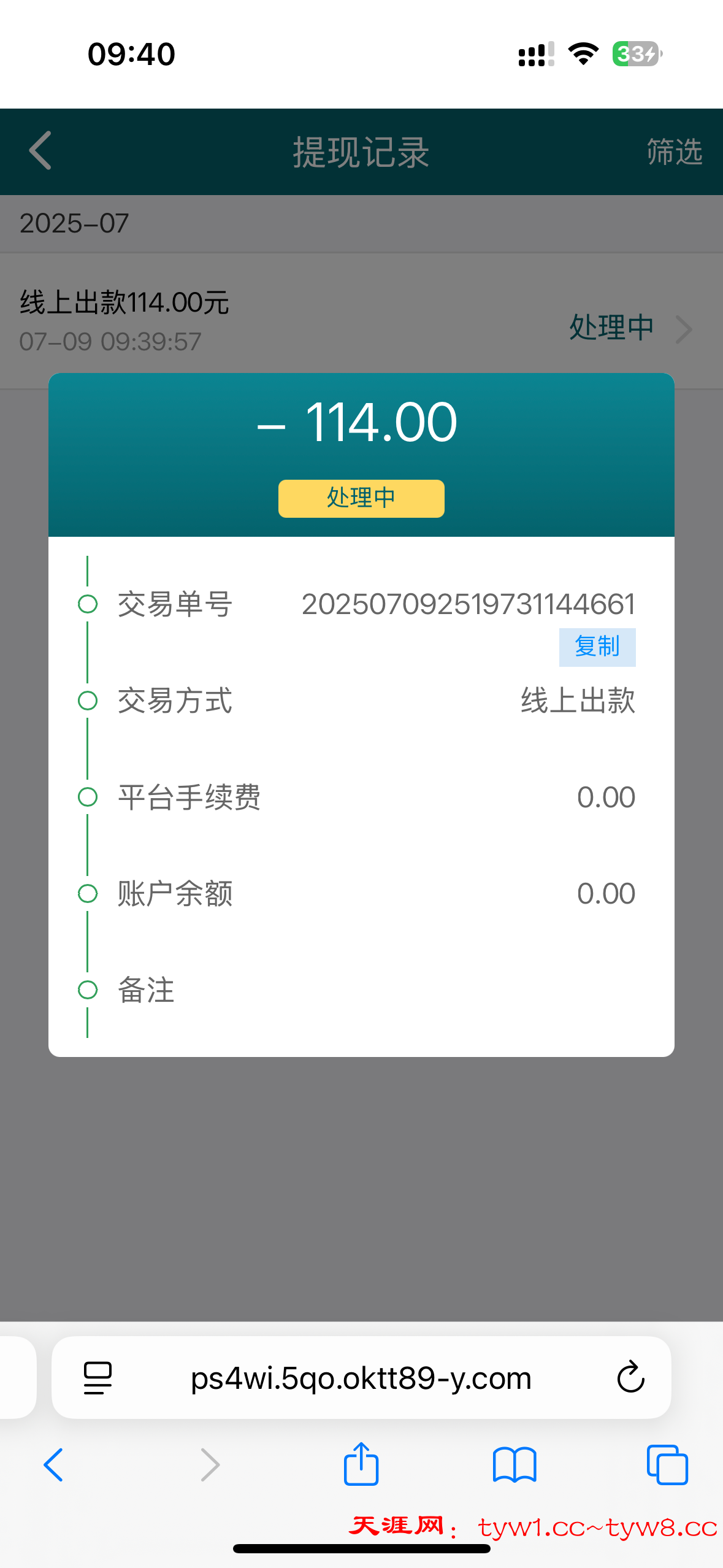This screenshot has width=723, height=1568.
Task: Tap the back arrow on 提现记录 header
Action: click(39, 152)
